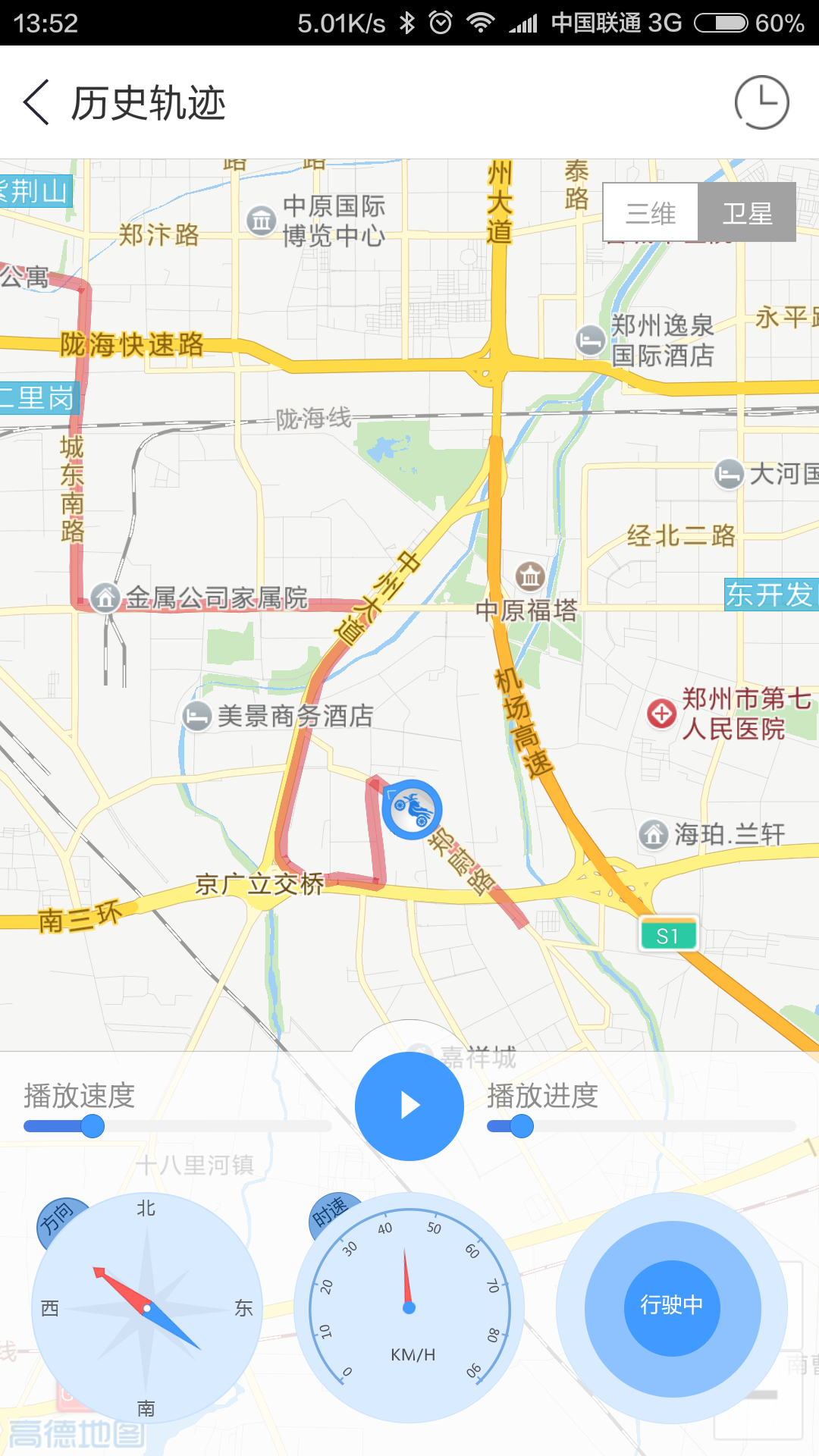Play the track playback
The height and width of the screenshot is (1456, 819).
click(x=409, y=1106)
